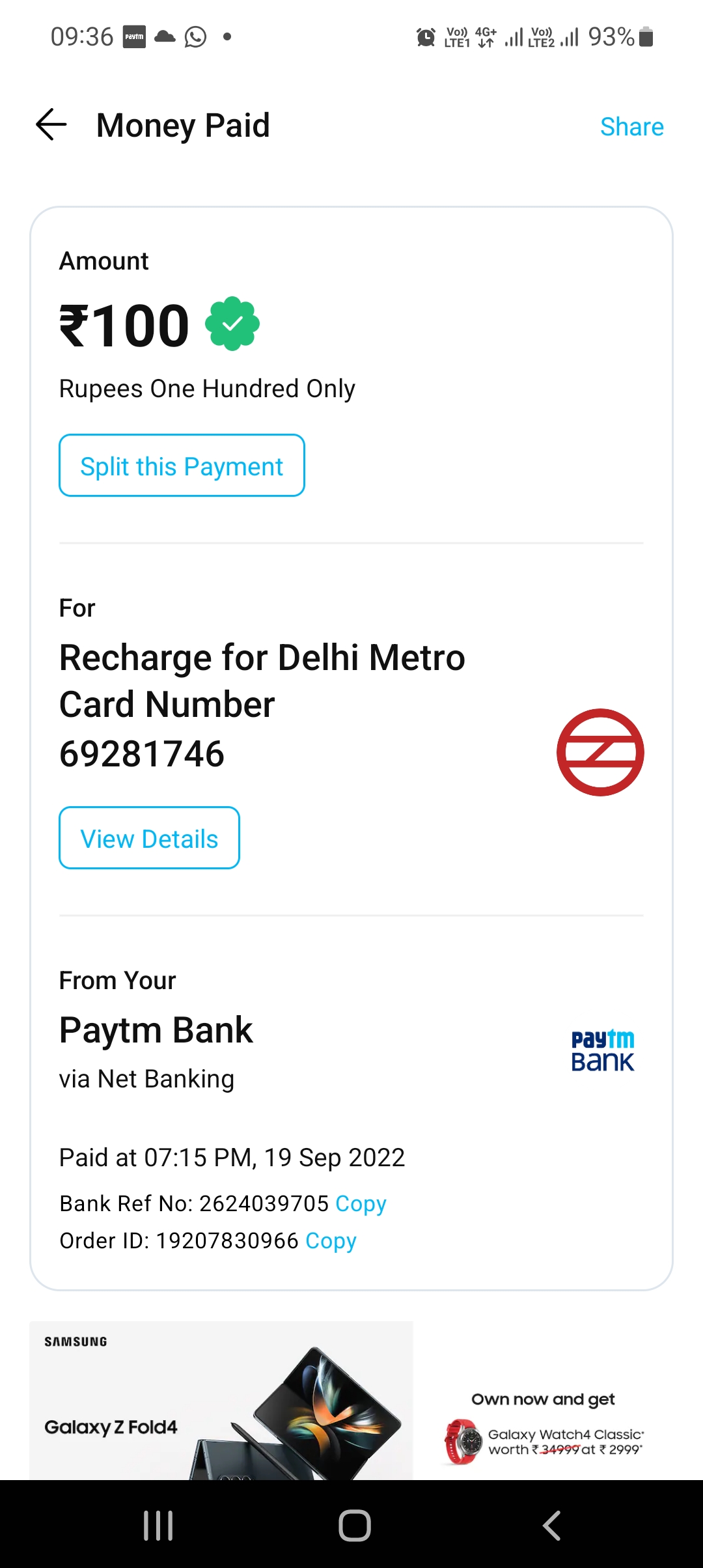The width and height of the screenshot is (703, 1568).
Task: Open recent apps from the navigation bar
Action: (158, 1525)
